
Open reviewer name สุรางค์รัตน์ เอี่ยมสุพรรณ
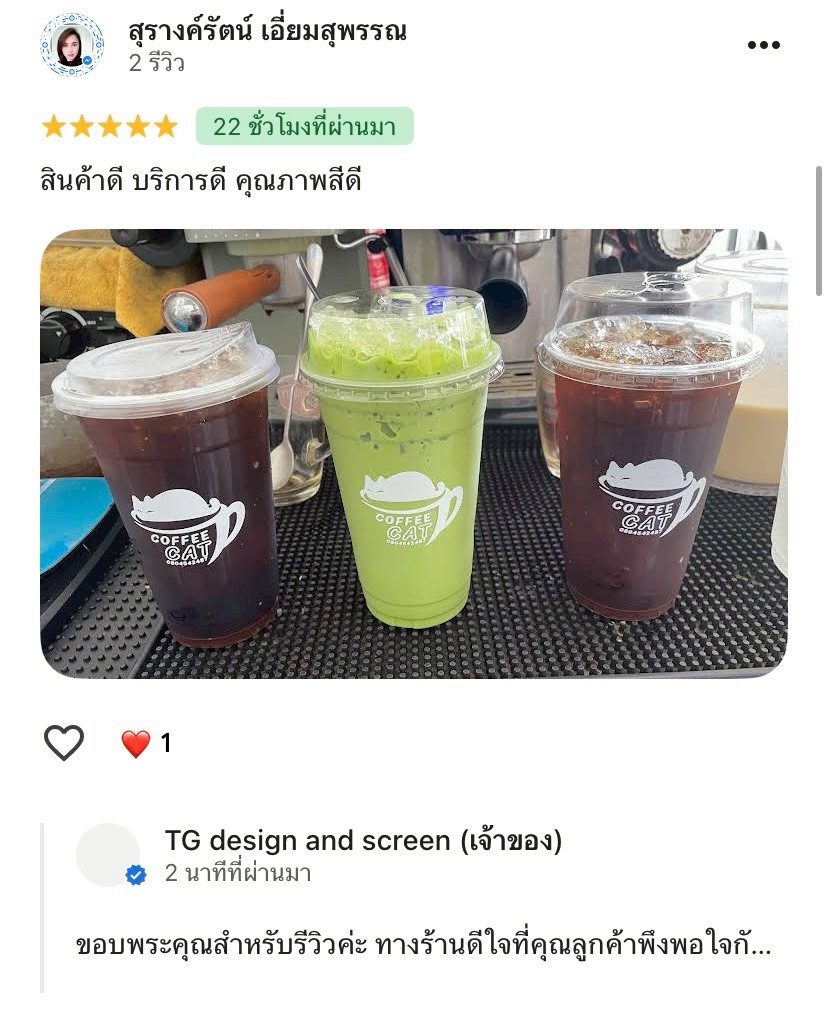pyautogui.click(x=267, y=31)
